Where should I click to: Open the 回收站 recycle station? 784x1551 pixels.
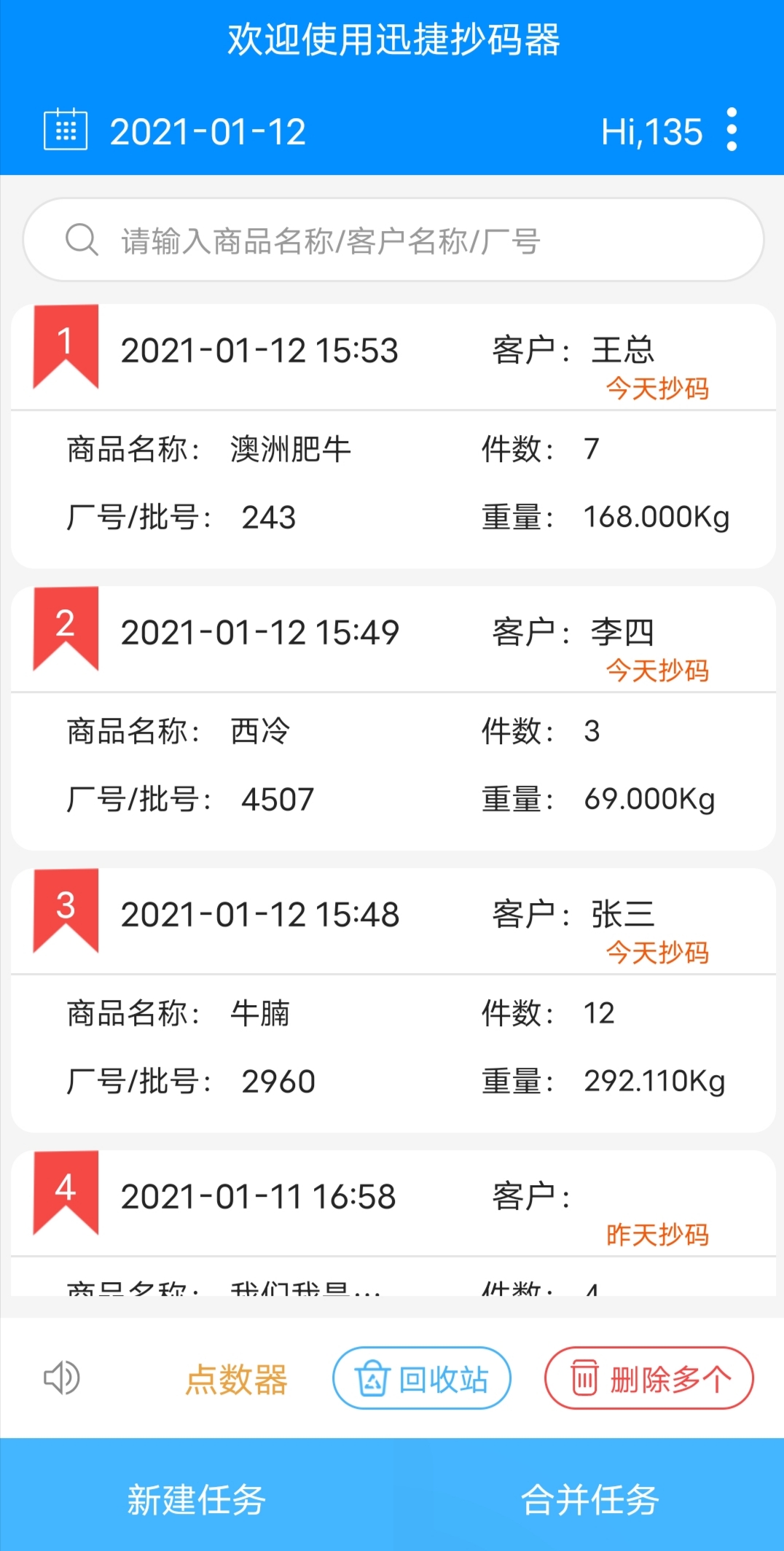(x=421, y=1377)
